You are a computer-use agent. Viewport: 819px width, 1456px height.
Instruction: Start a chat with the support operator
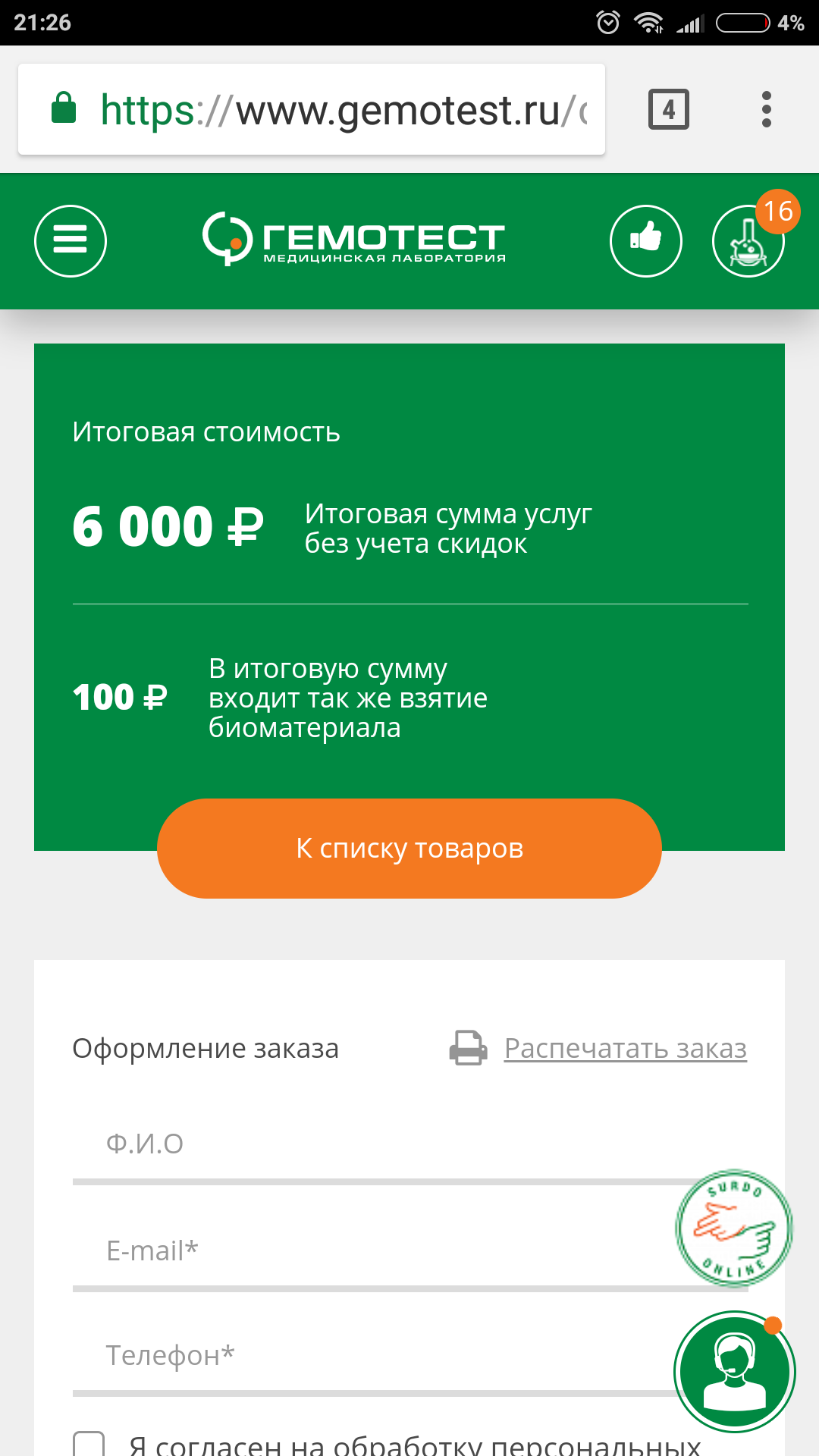tap(734, 1371)
